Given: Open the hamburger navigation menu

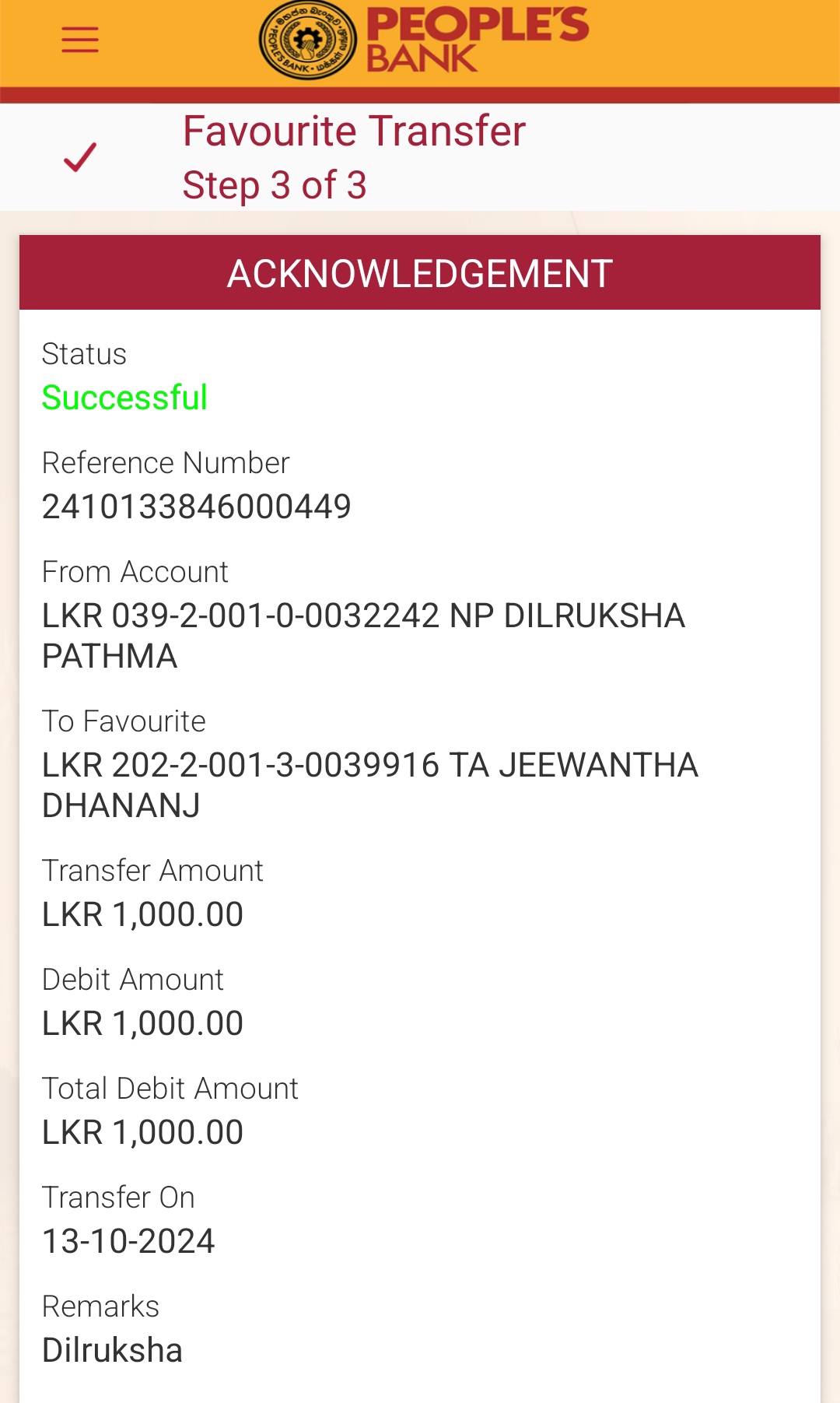Looking at the screenshot, I should pos(80,40).
